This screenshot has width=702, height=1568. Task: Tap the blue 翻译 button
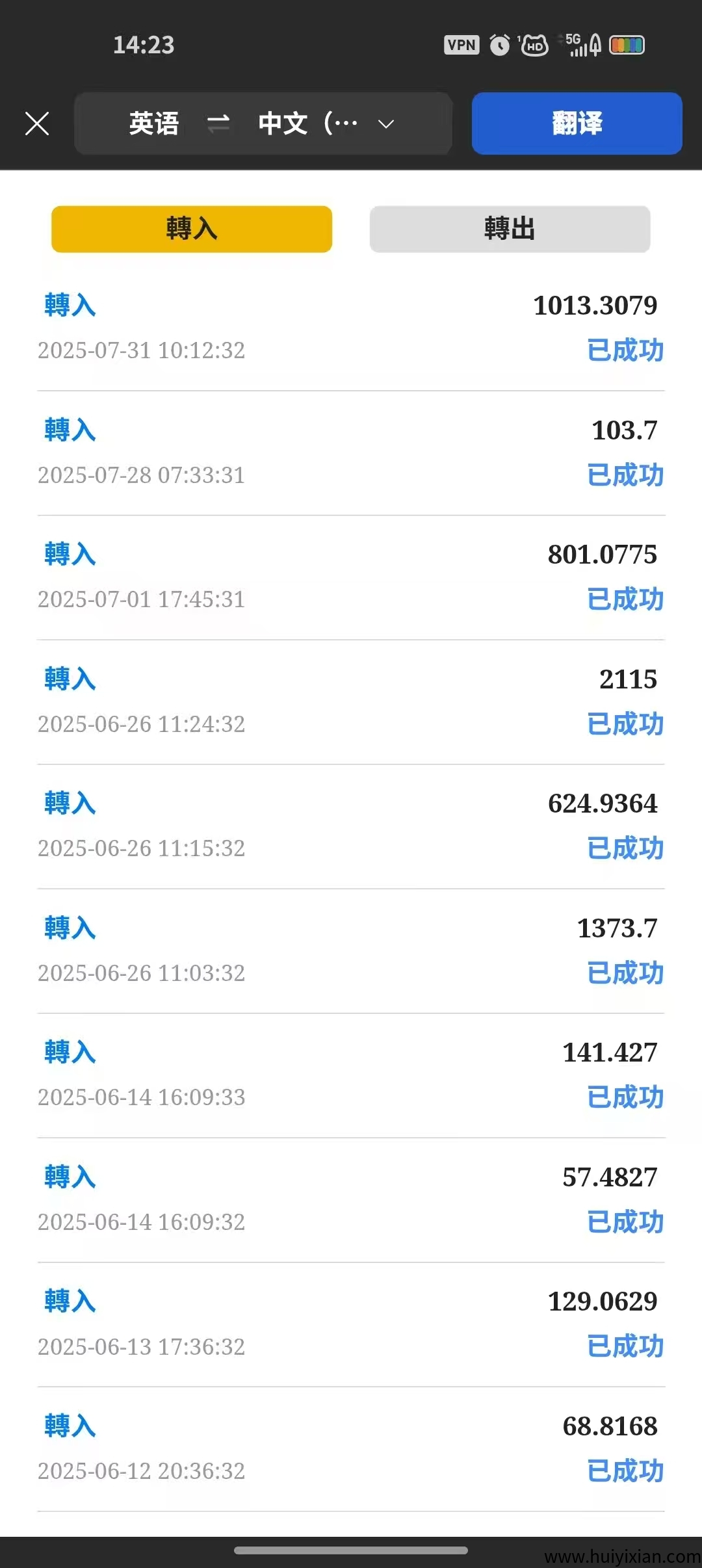pos(577,124)
